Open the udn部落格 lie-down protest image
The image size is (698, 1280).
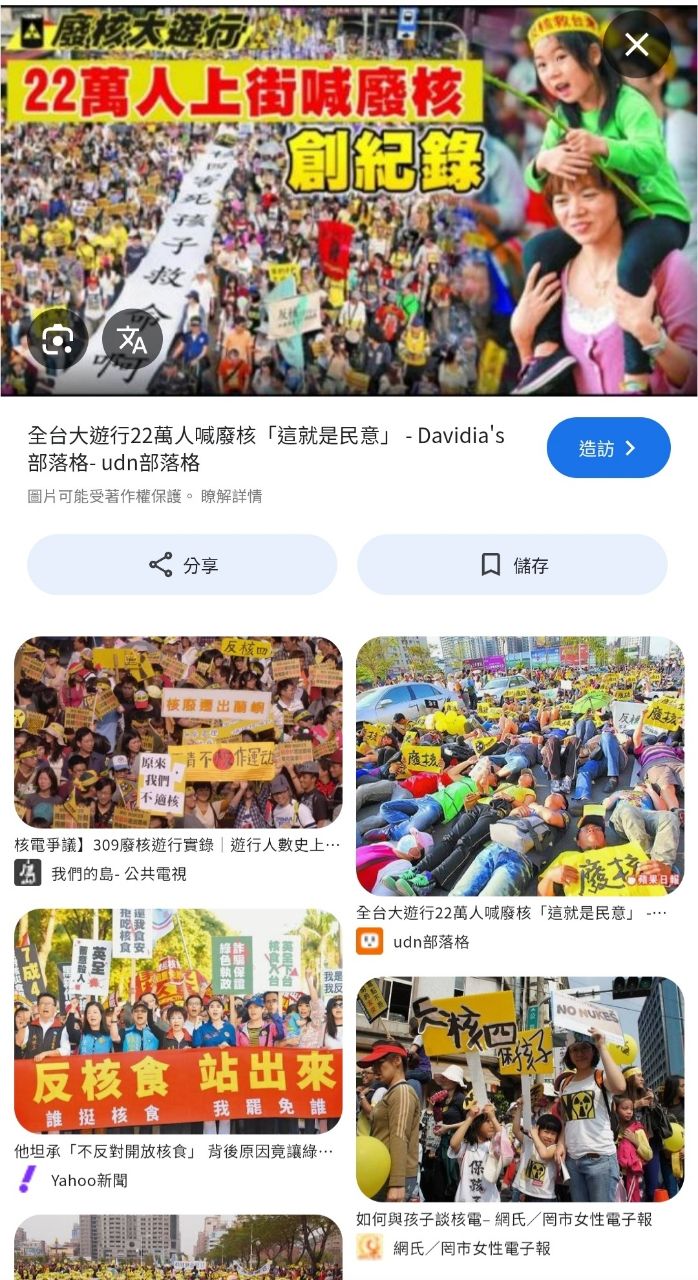click(x=520, y=766)
